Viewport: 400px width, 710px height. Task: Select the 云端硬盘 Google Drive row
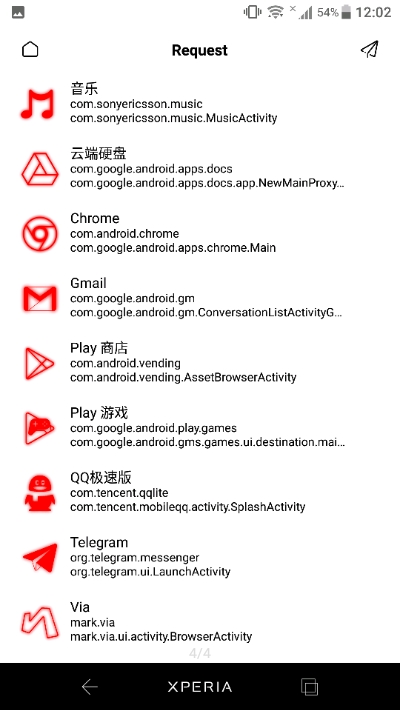pos(200,169)
